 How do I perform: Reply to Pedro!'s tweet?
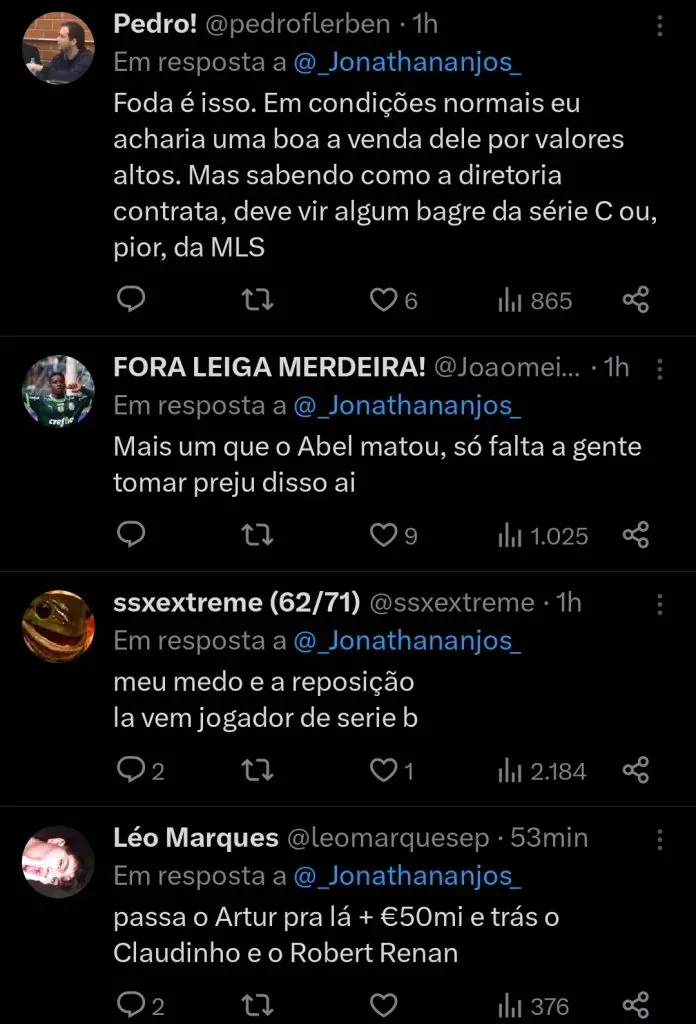coord(131,299)
